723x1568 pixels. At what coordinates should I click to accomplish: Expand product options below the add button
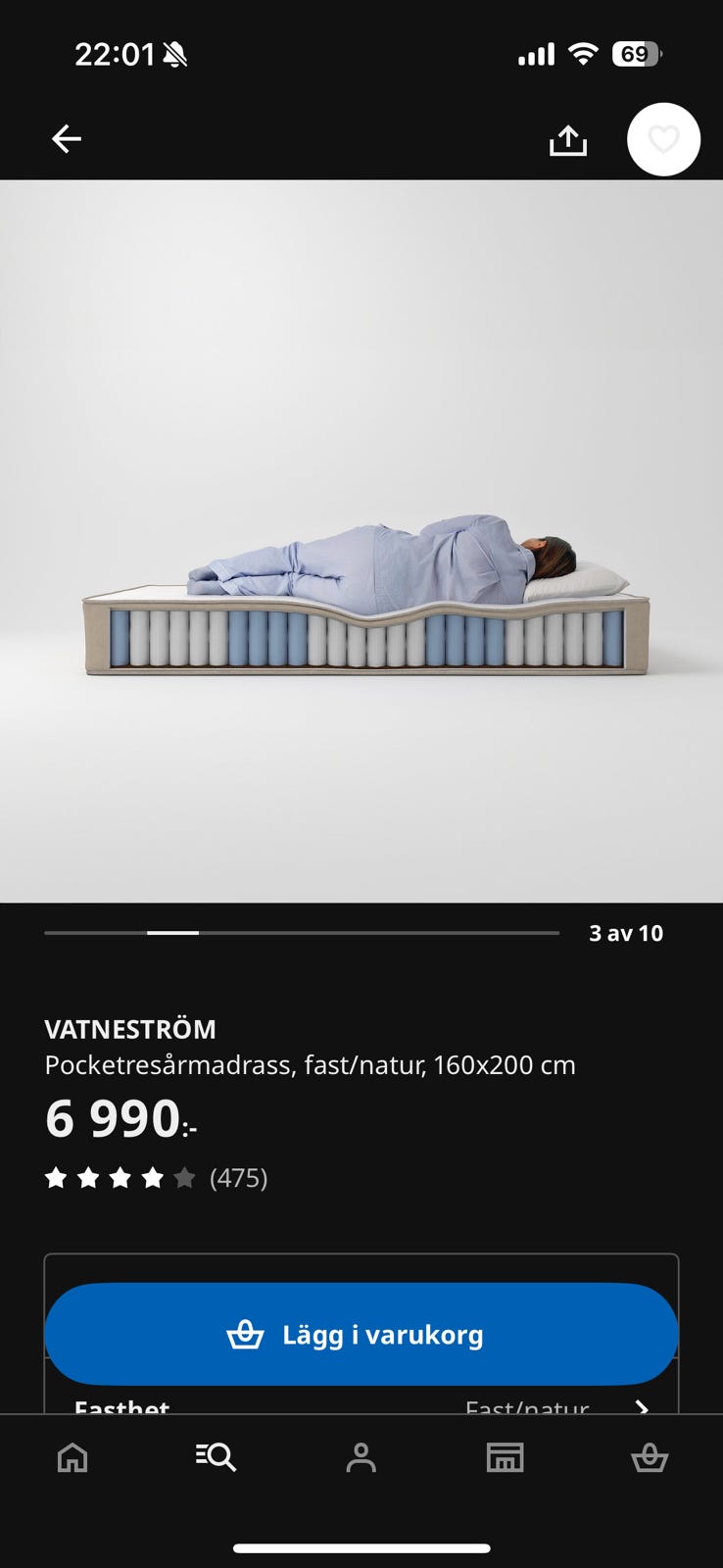pyautogui.click(x=361, y=1409)
